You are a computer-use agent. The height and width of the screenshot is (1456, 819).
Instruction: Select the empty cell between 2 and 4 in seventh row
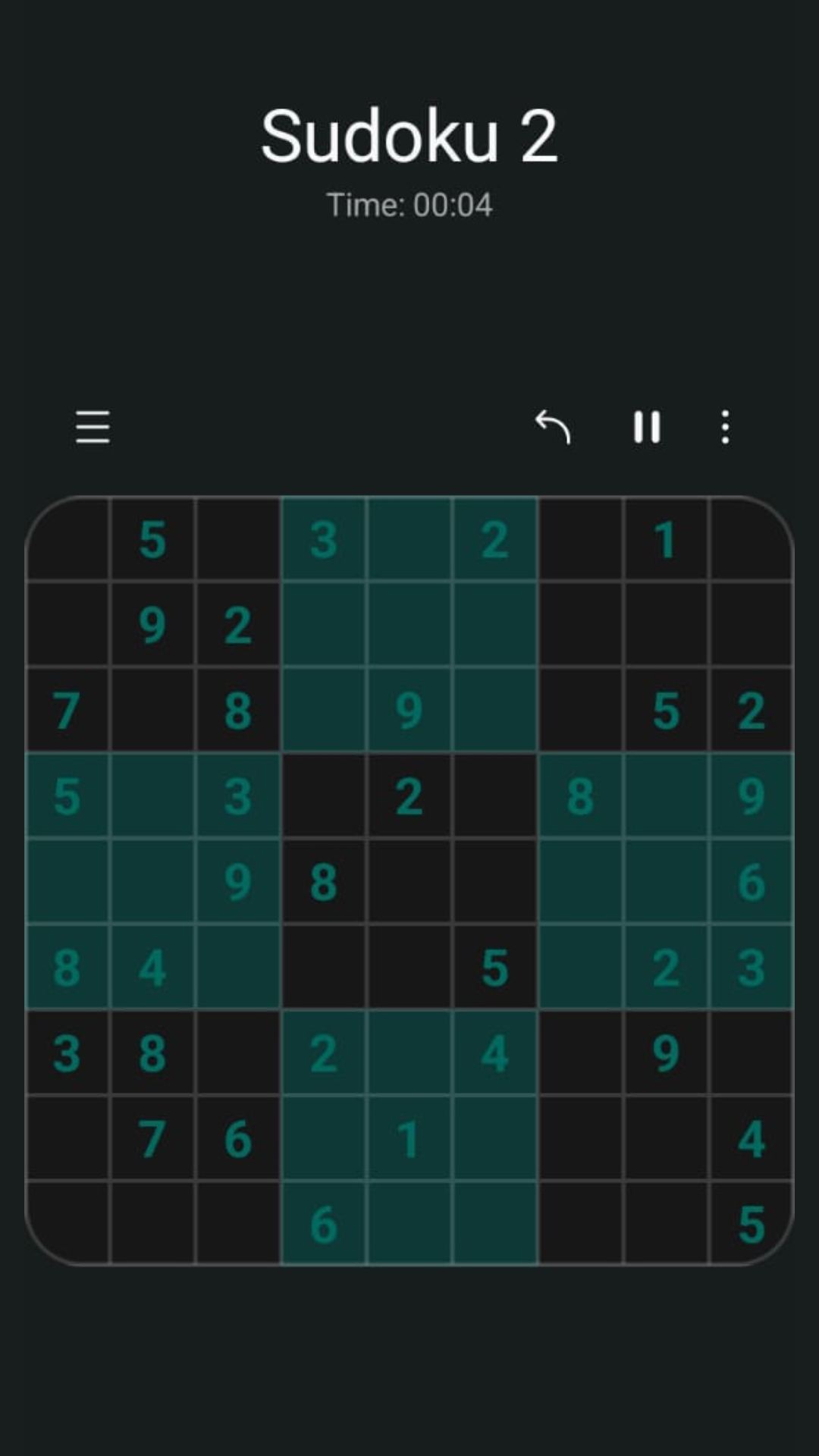(x=409, y=1053)
